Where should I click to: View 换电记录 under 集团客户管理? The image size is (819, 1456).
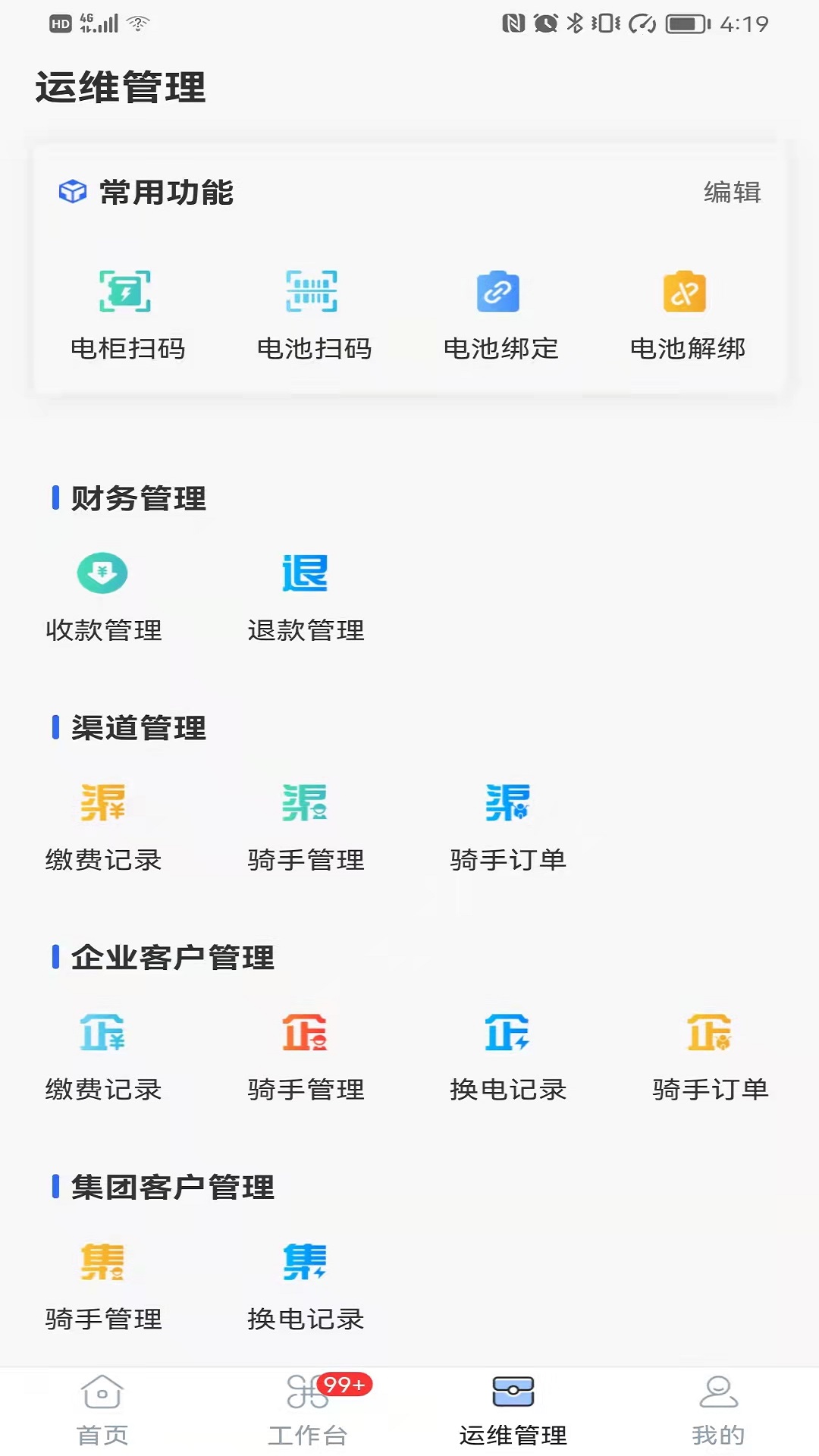pyautogui.click(x=306, y=1285)
